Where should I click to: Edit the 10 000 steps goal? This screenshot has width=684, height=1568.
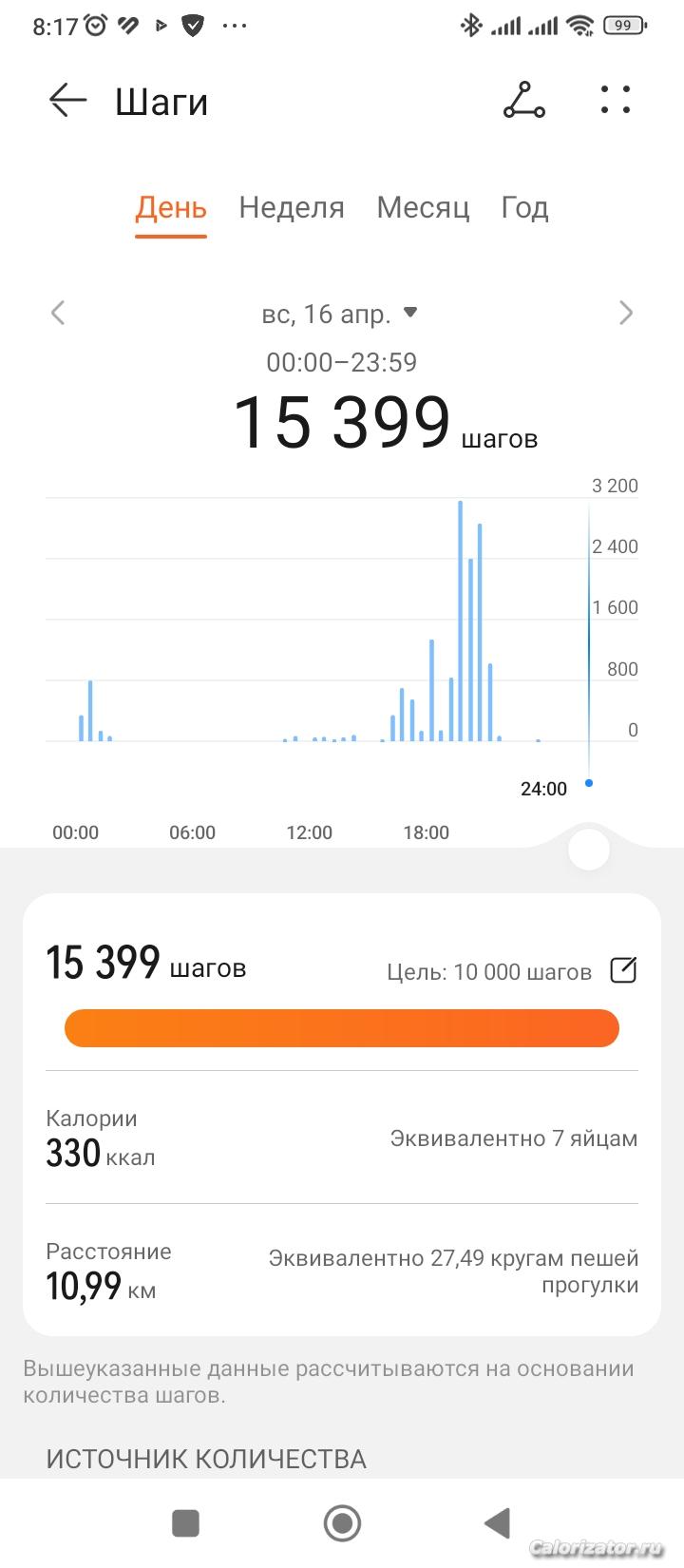pyautogui.click(x=623, y=970)
